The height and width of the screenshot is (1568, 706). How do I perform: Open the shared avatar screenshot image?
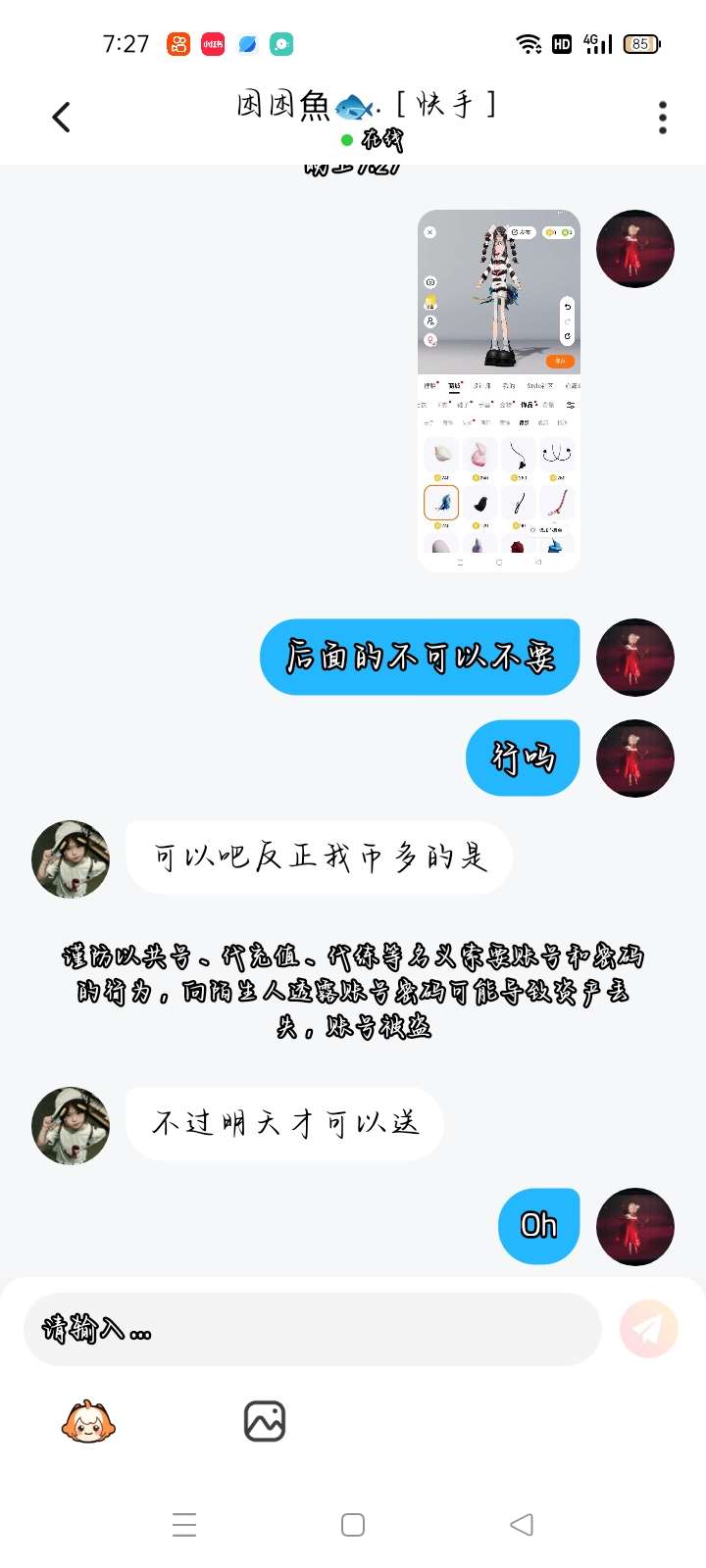[498, 390]
